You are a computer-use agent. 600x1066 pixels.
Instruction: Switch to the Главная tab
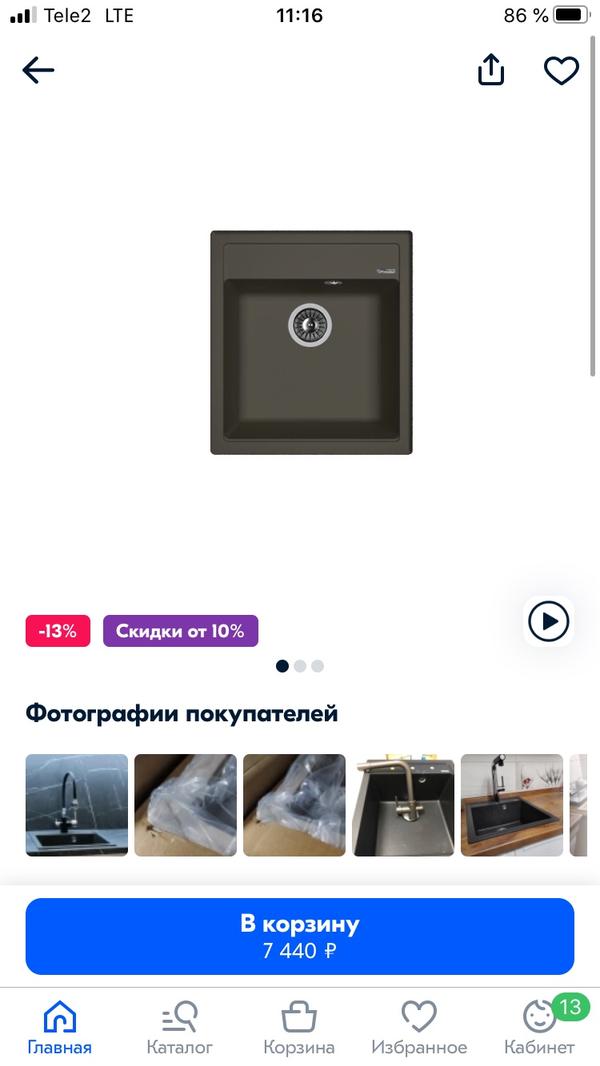pos(60,1028)
